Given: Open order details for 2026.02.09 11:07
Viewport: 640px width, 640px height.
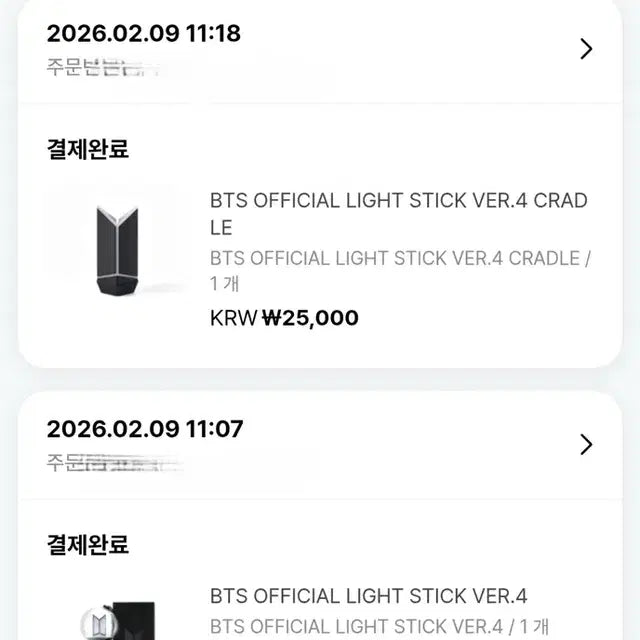Looking at the screenshot, I should (x=587, y=445).
